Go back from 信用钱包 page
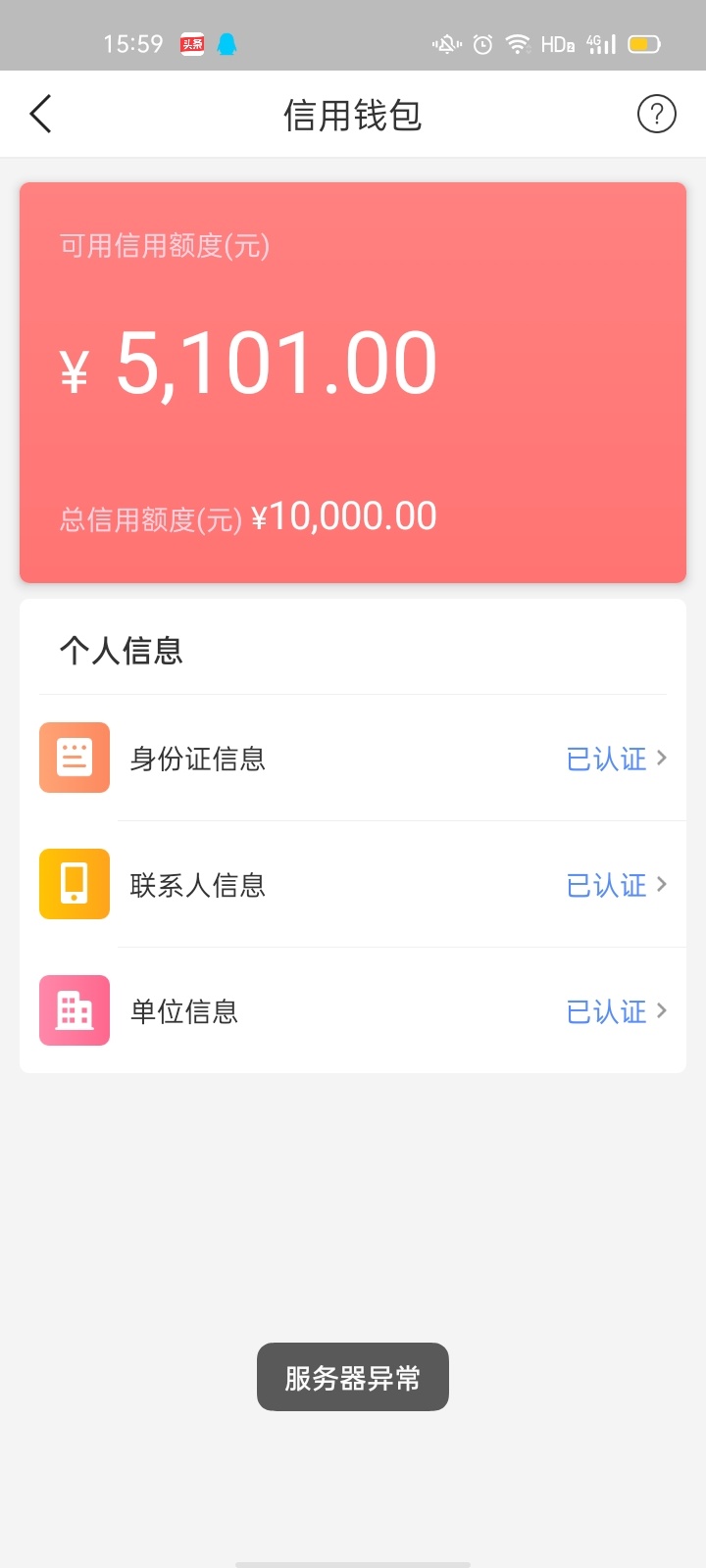The image size is (706, 1568). pyautogui.click(x=40, y=115)
